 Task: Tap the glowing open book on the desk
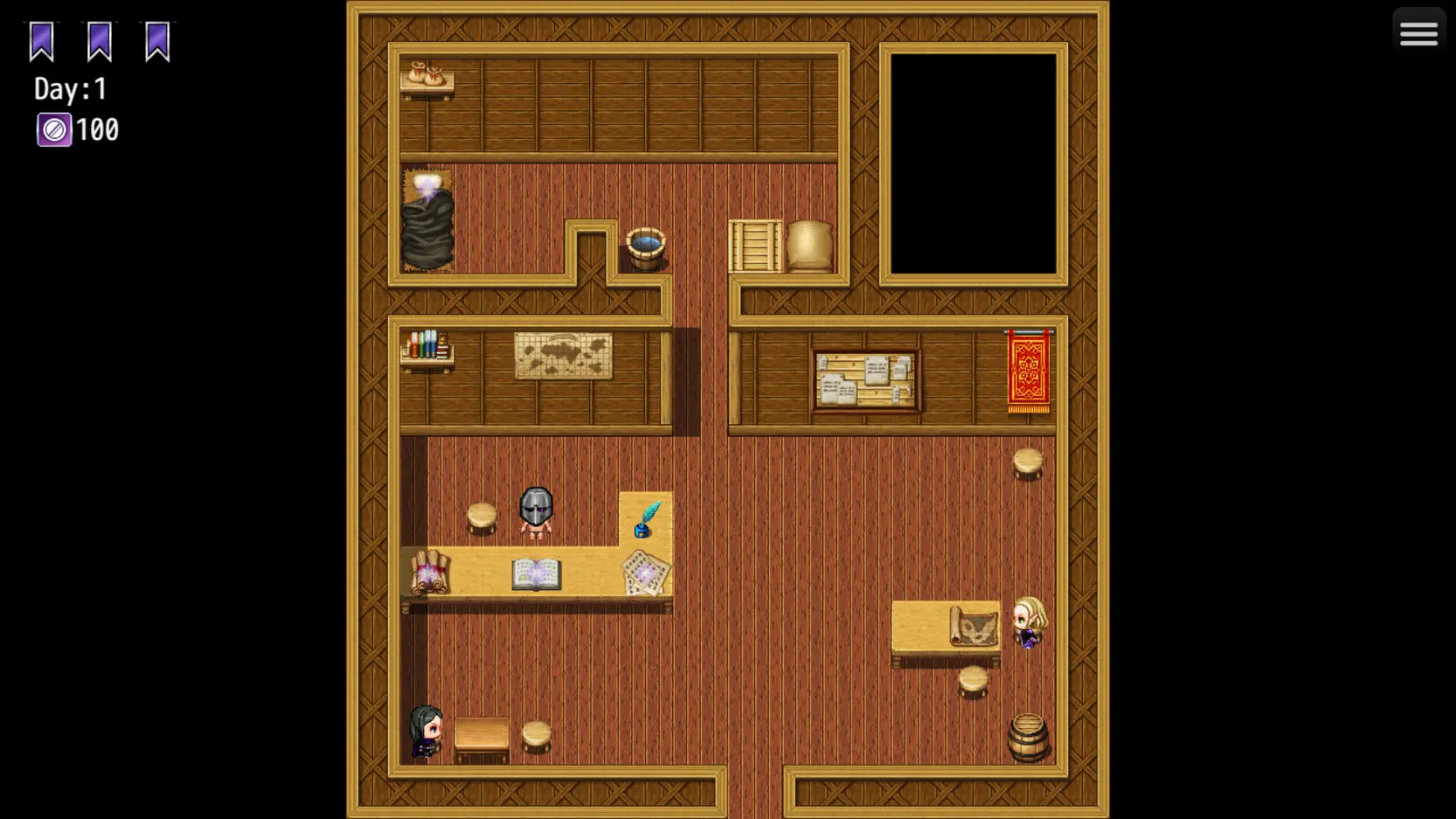click(536, 574)
